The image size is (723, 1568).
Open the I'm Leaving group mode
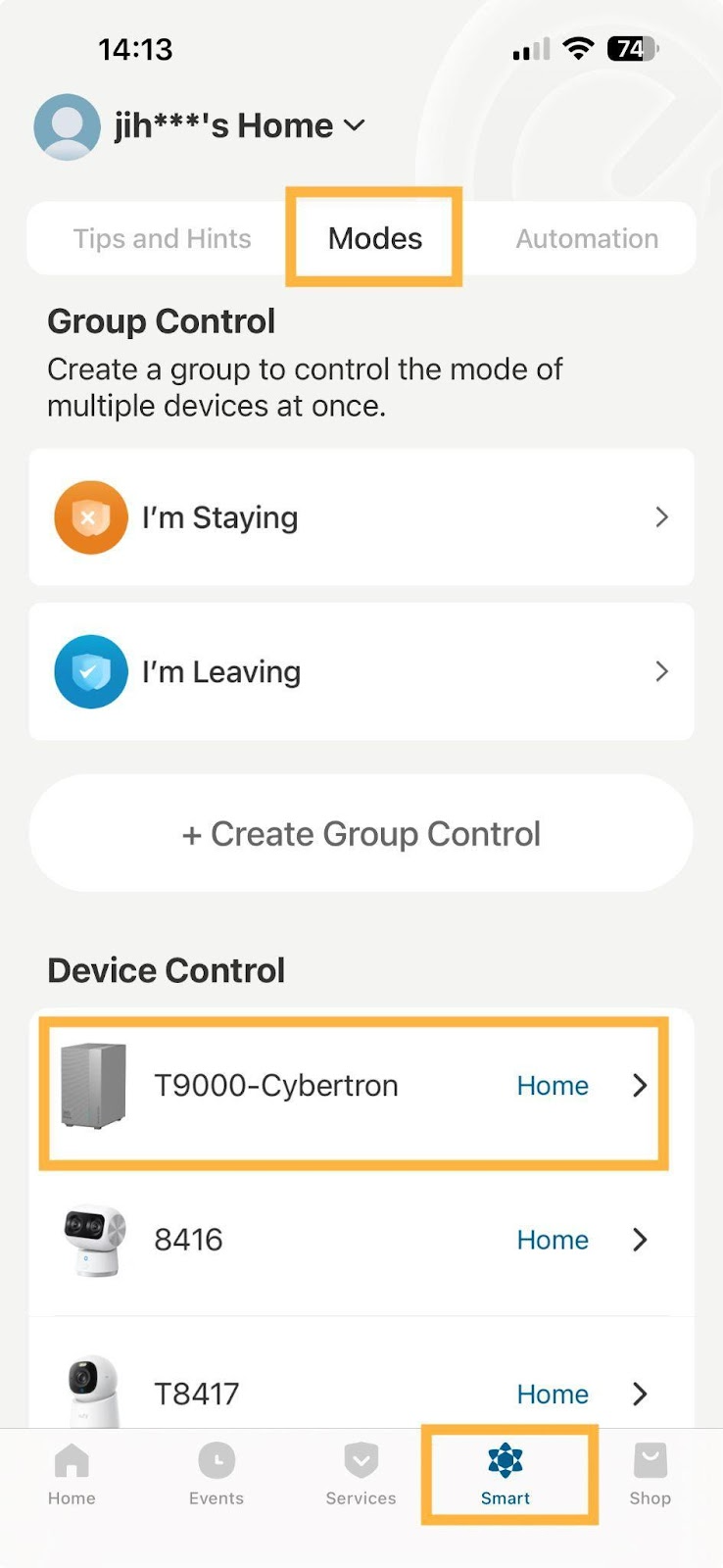tap(361, 672)
